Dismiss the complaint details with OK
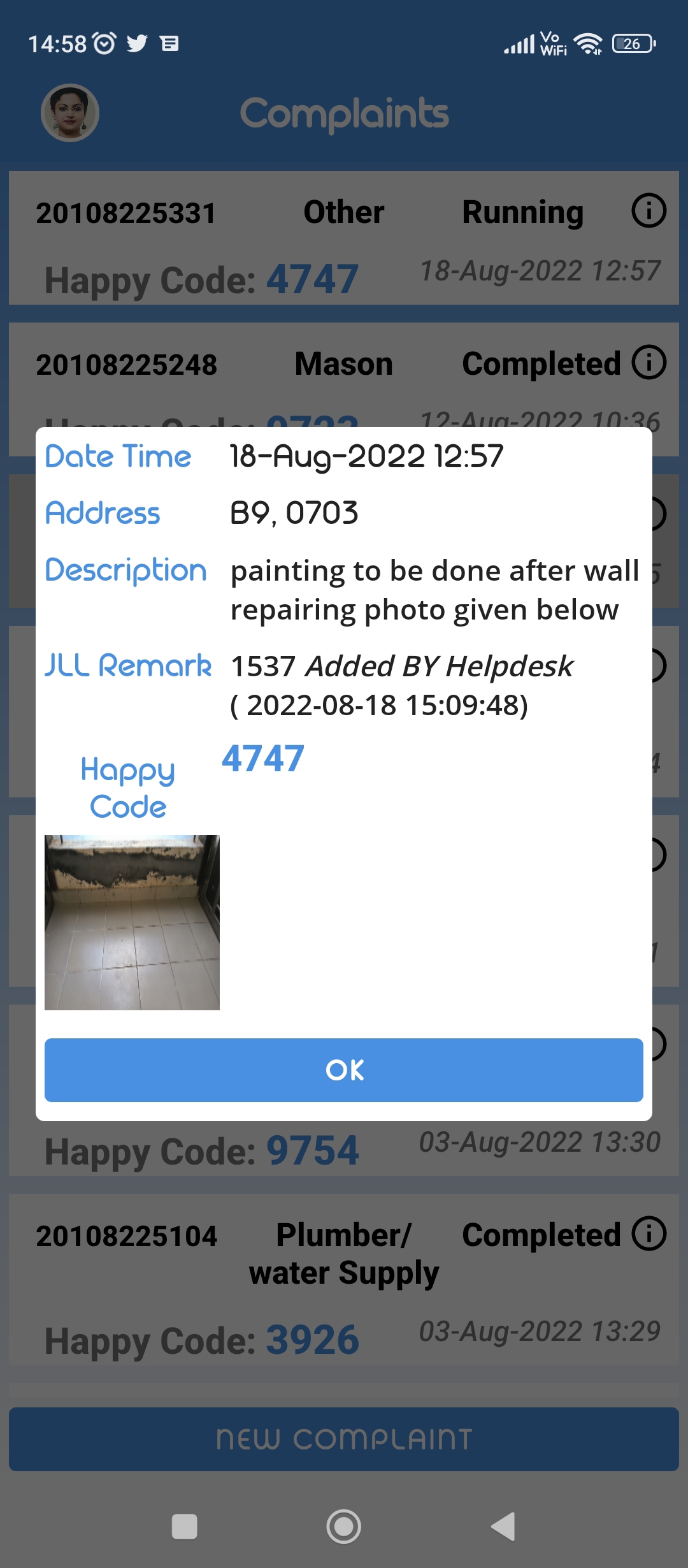Viewport: 688px width, 1568px height. click(x=344, y=1070)
